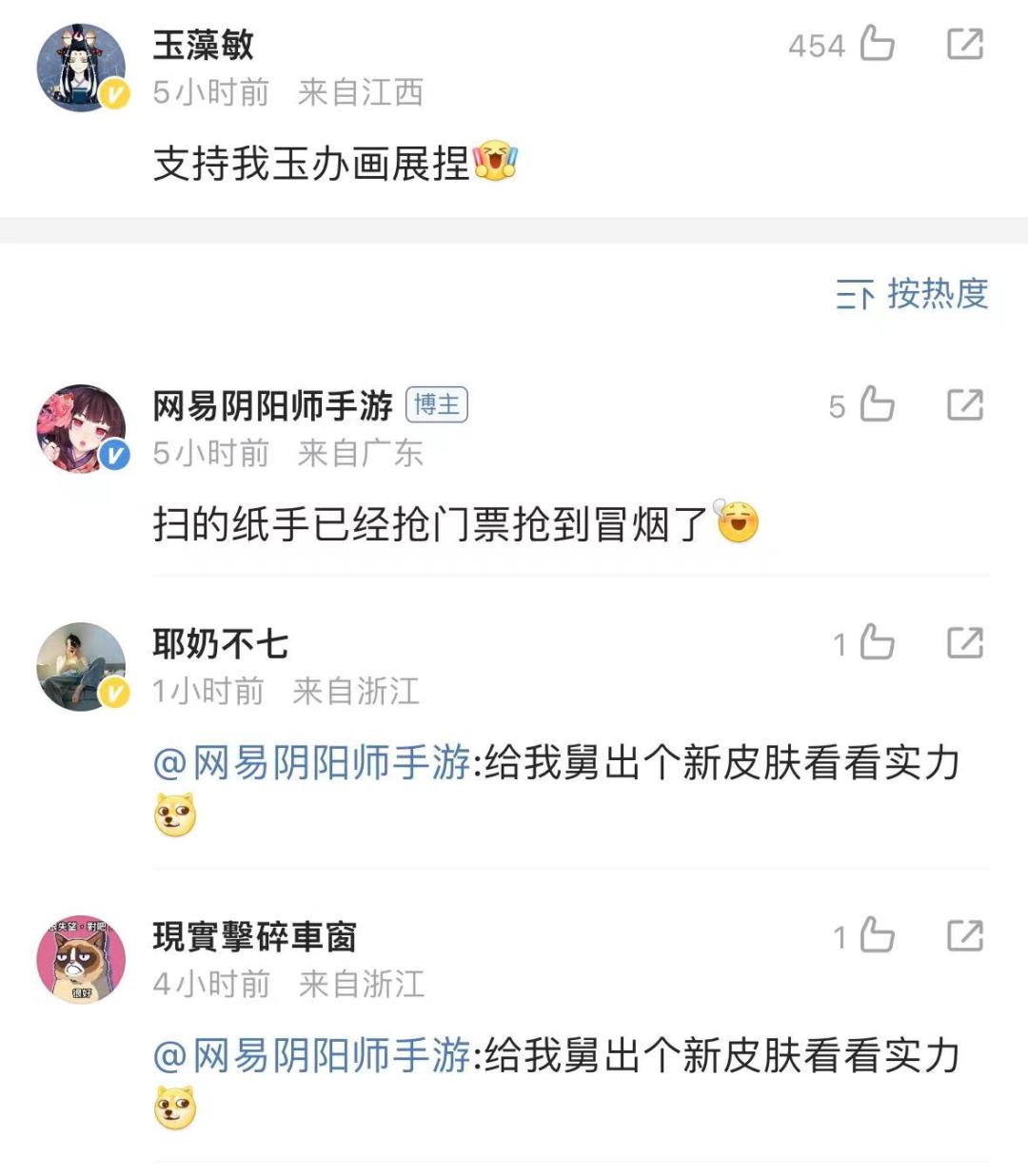Viewport: 1028px width, 1176px height.
Task: Tap @网易阴阳师手游 mention in 現實擊碎車窗's comment
Action: (312, 1056)
